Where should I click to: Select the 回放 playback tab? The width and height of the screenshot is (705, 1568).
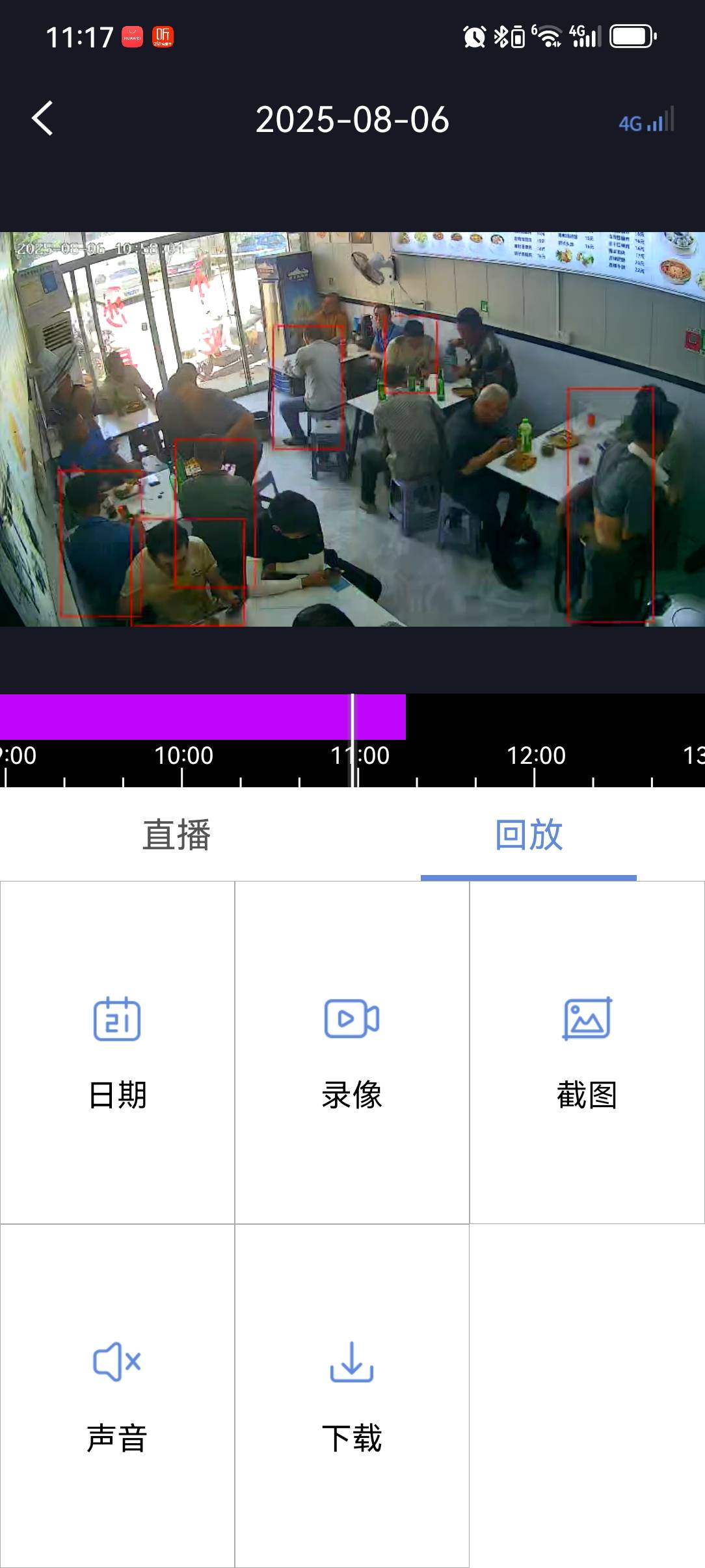(528, 835)
